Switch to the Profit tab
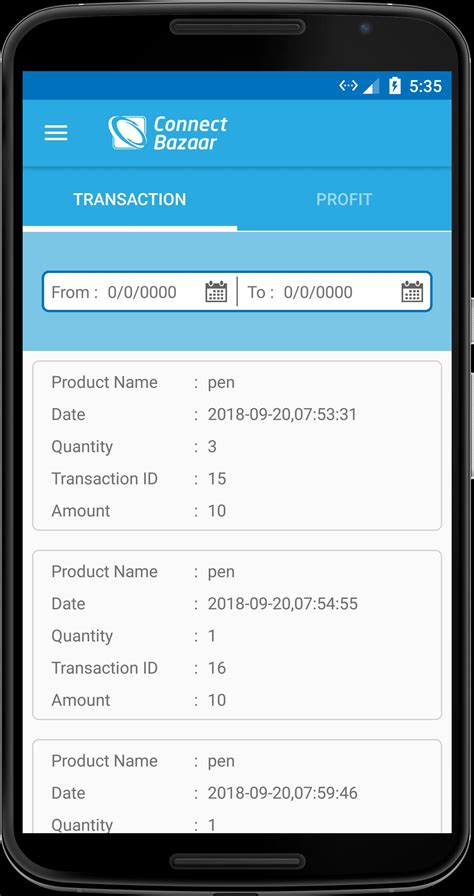 (344, 199)
